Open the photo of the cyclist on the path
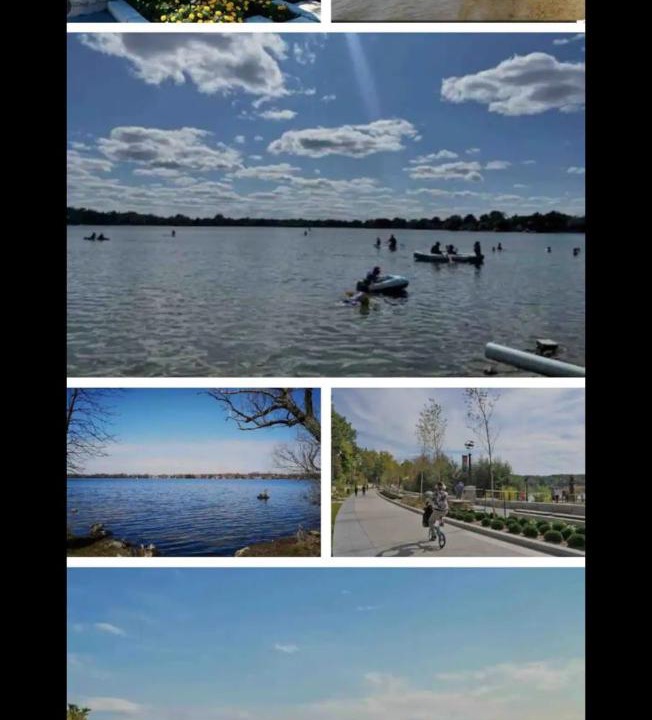This screenshot has width=652, height=720. coord(458,472)
